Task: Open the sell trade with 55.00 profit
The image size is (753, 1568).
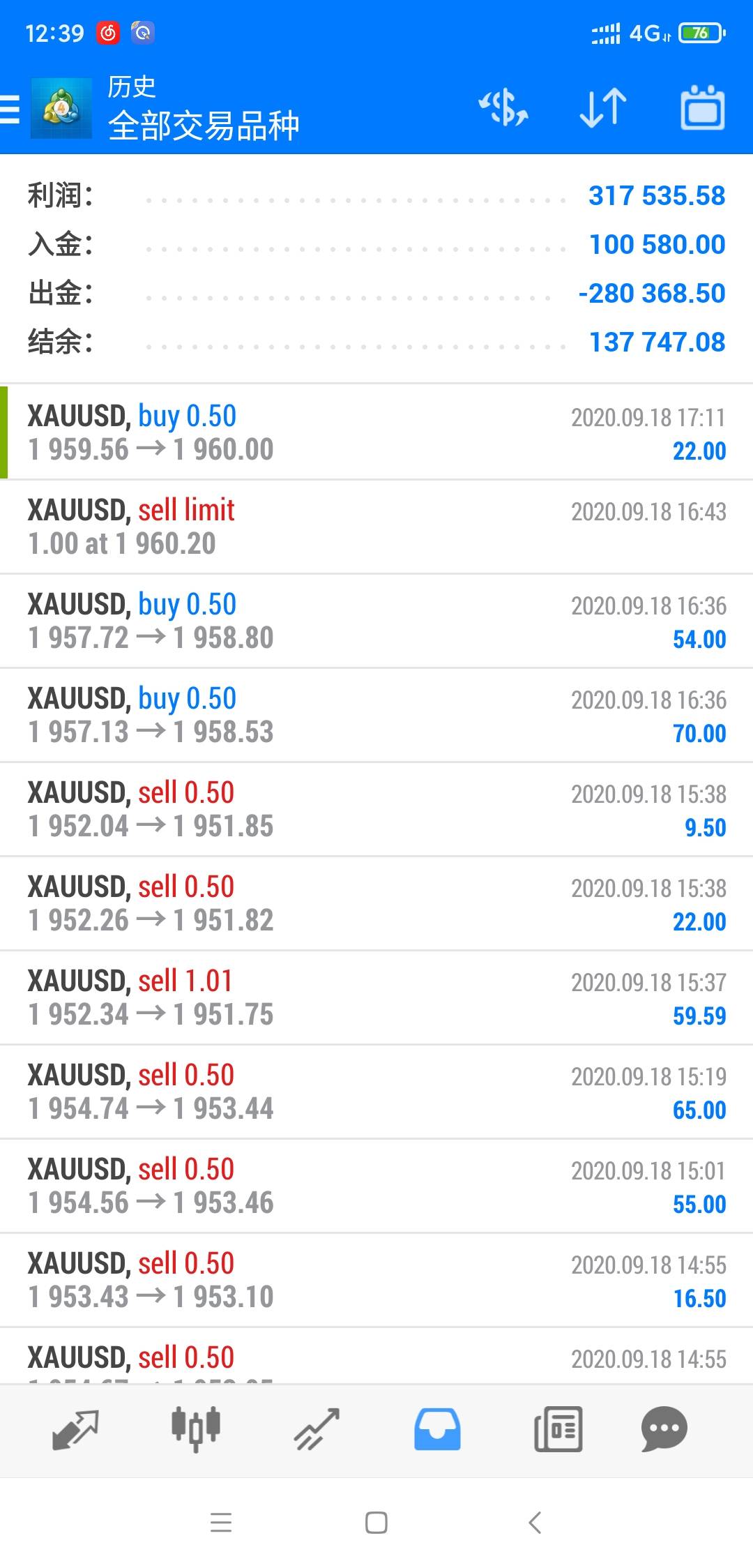Action: click(376, 1186)
